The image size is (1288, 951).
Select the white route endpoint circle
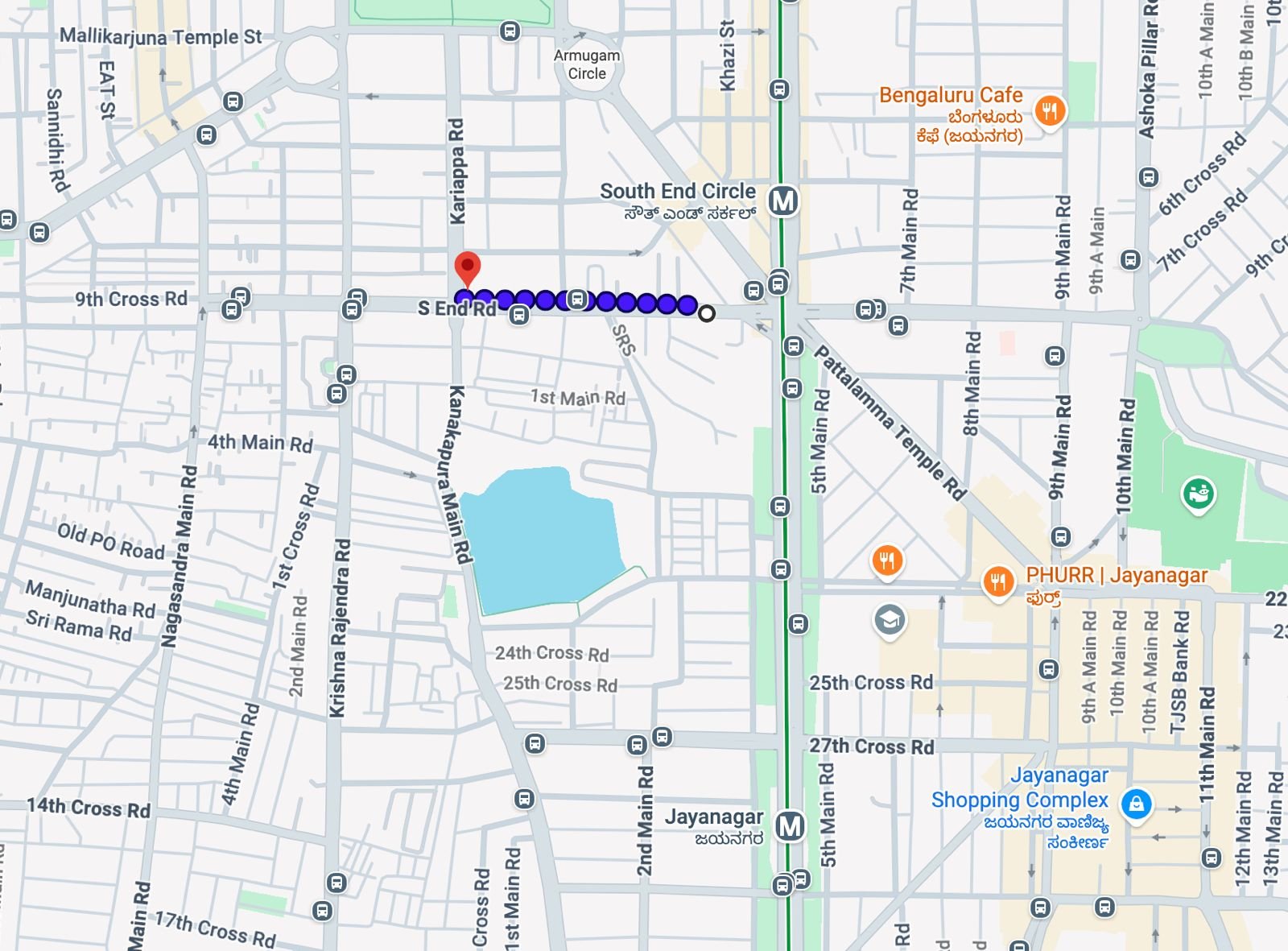[x=706, y=313]
